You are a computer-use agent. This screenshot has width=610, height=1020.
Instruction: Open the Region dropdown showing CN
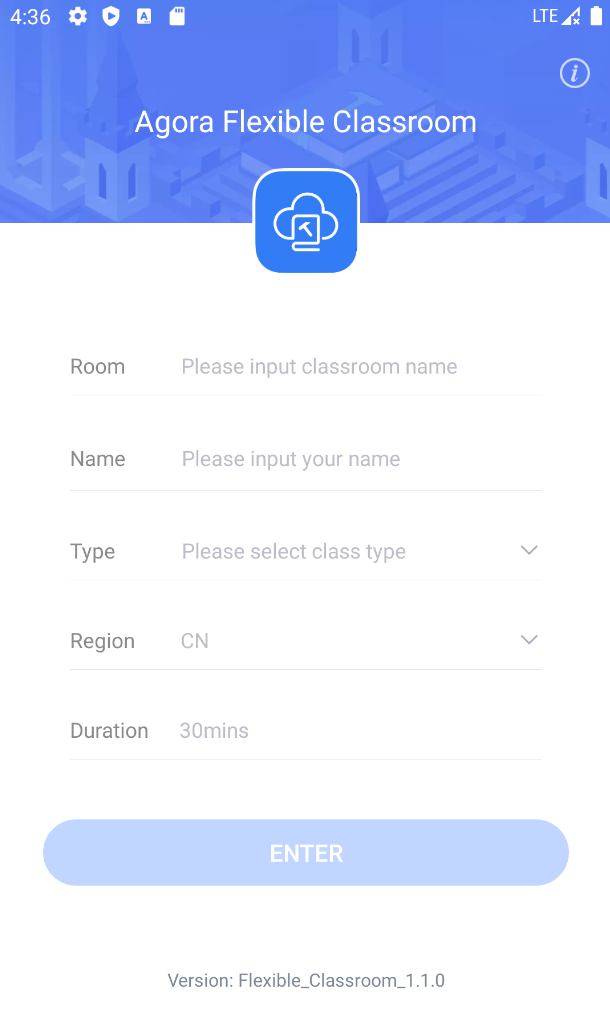click(361, 641)
